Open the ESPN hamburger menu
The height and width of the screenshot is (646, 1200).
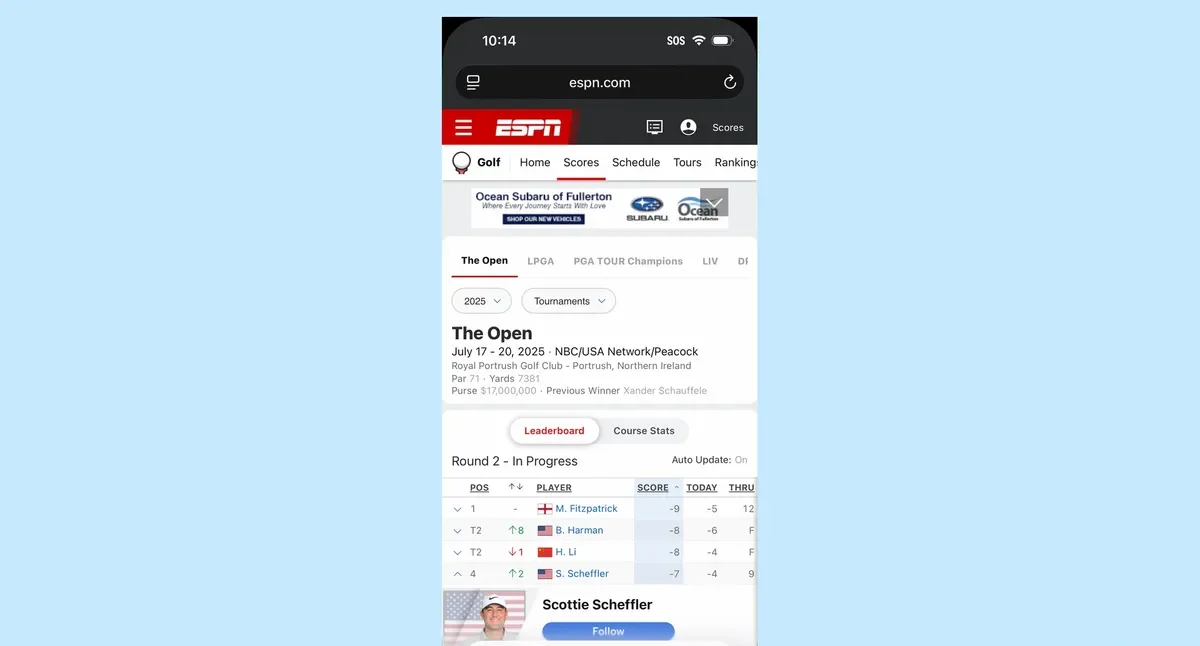[463, 128]
